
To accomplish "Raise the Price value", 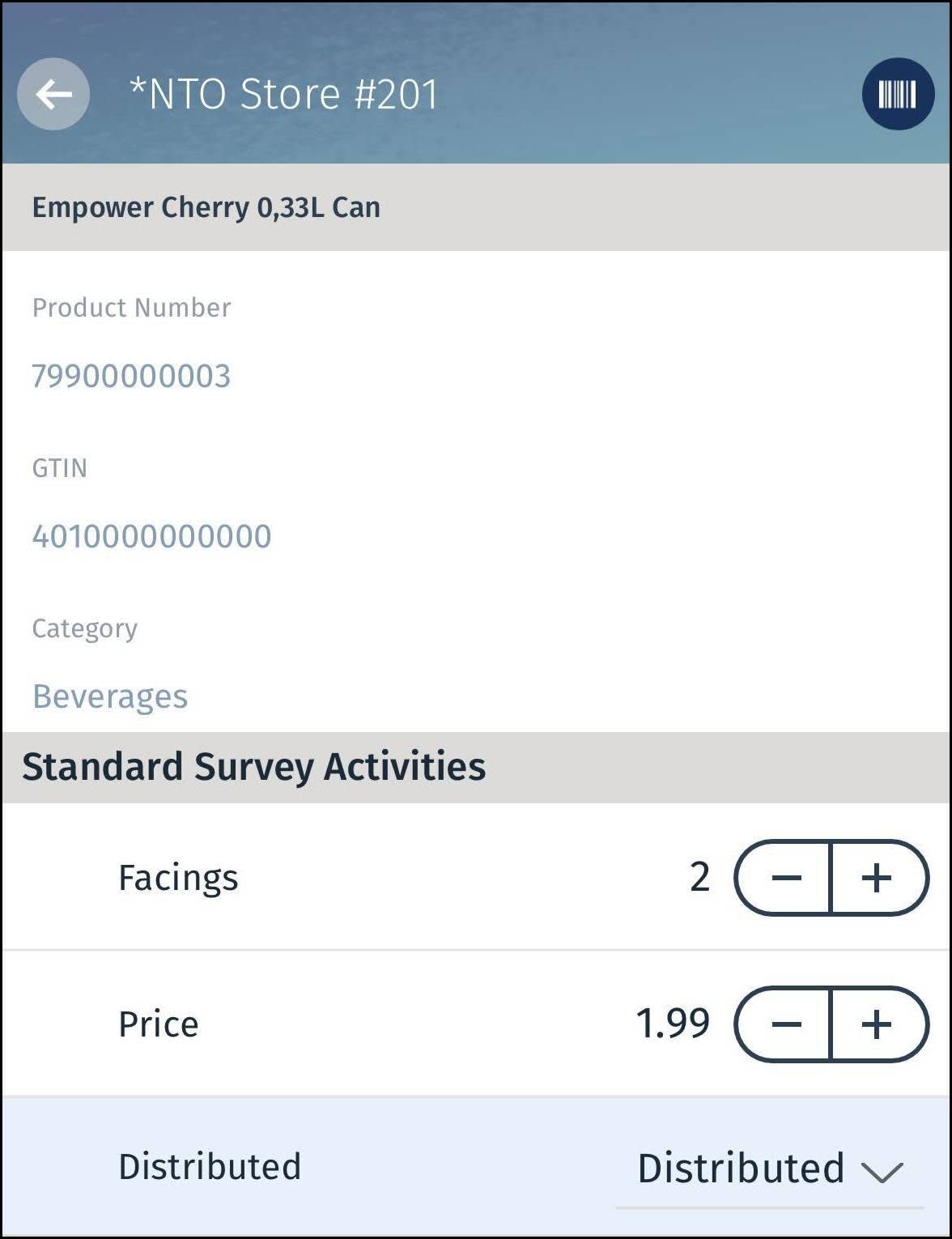I will (x=878, y=1024).
